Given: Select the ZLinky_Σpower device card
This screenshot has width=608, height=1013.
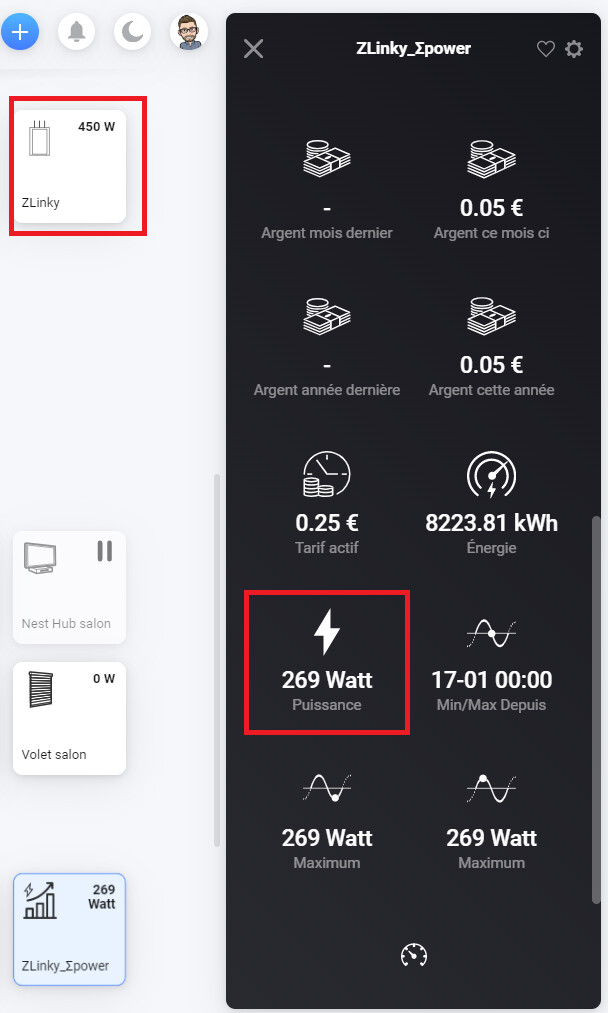Looking at the screenshot, I should click(69, 929).
